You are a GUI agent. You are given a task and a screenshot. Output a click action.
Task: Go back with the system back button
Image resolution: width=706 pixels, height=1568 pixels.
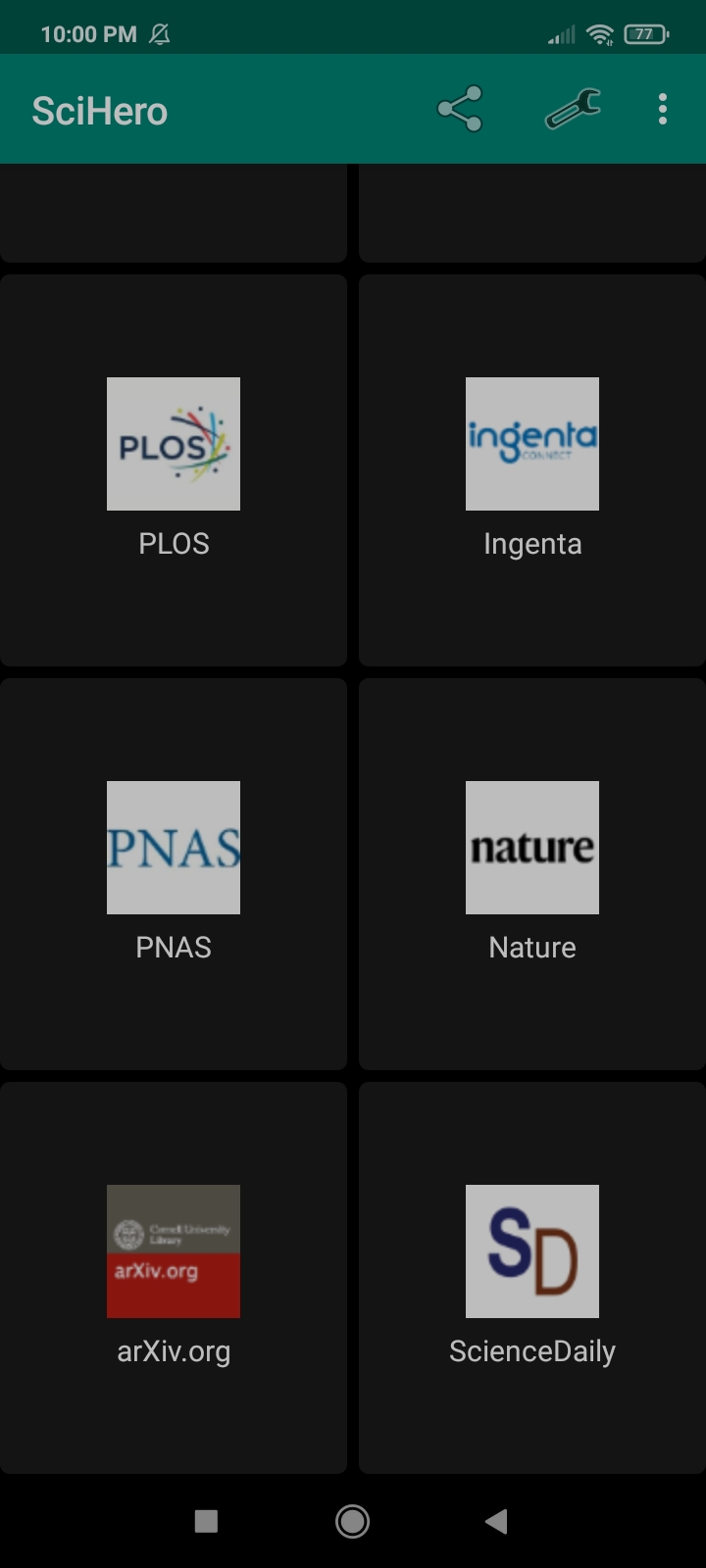tap(496, 1521)
